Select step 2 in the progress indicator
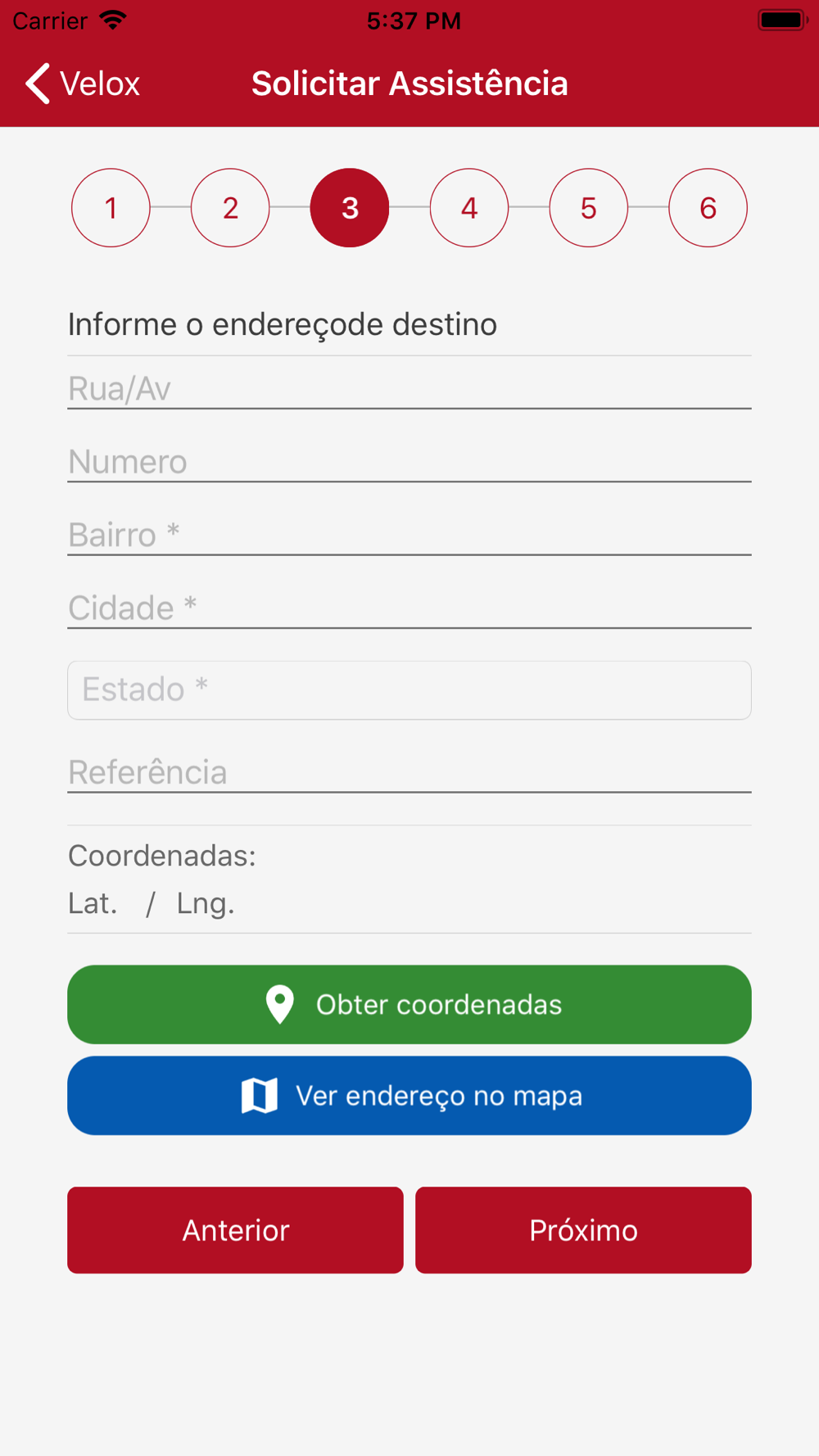Screen dimensions: 819x1456 tap(230, 208)
